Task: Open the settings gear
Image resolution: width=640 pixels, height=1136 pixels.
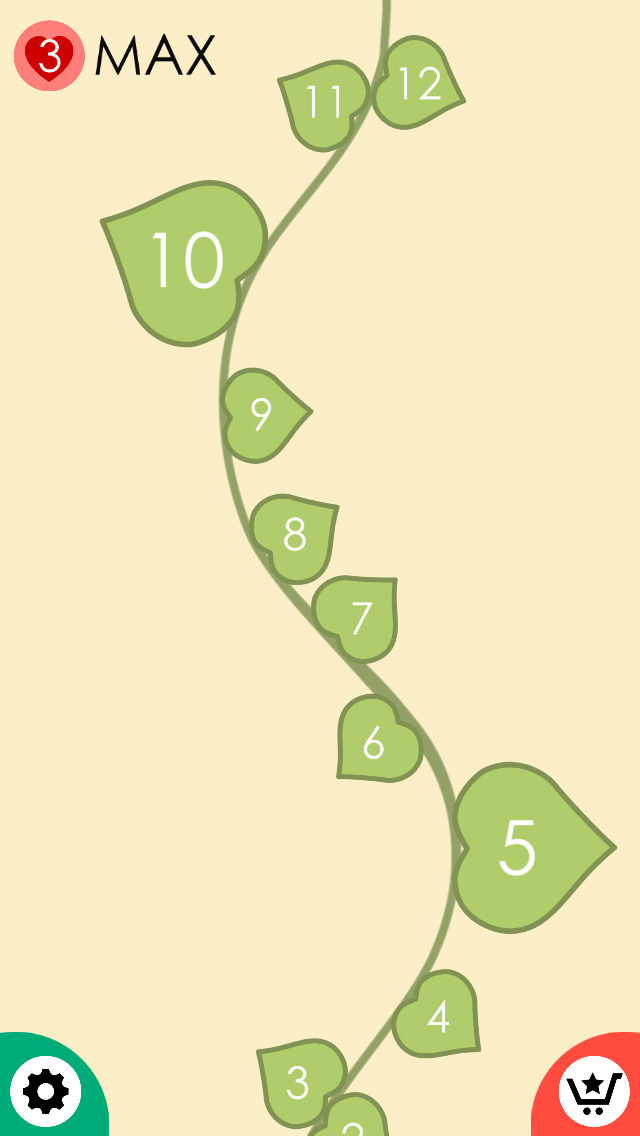Action: (x=45, y=1090)
